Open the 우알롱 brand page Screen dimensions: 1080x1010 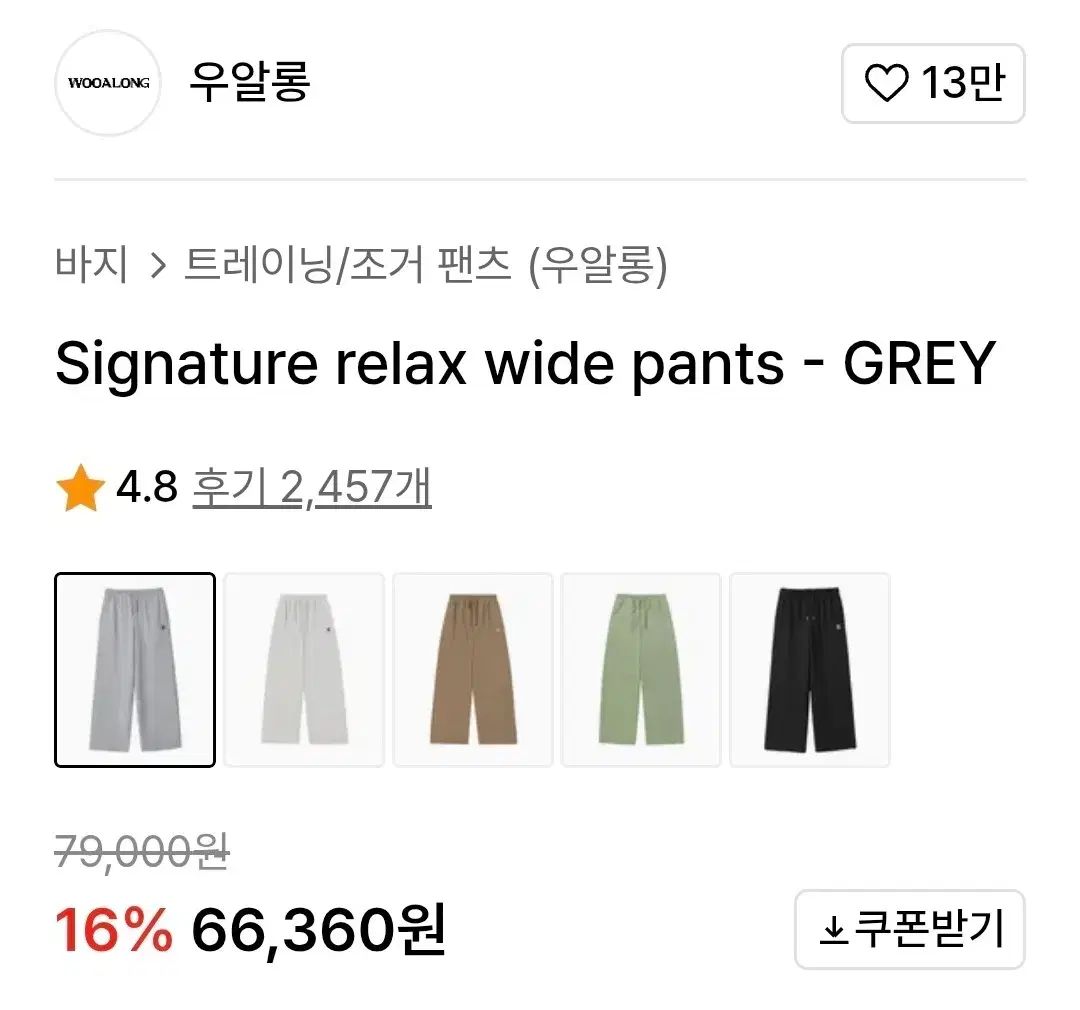[249, 82]
